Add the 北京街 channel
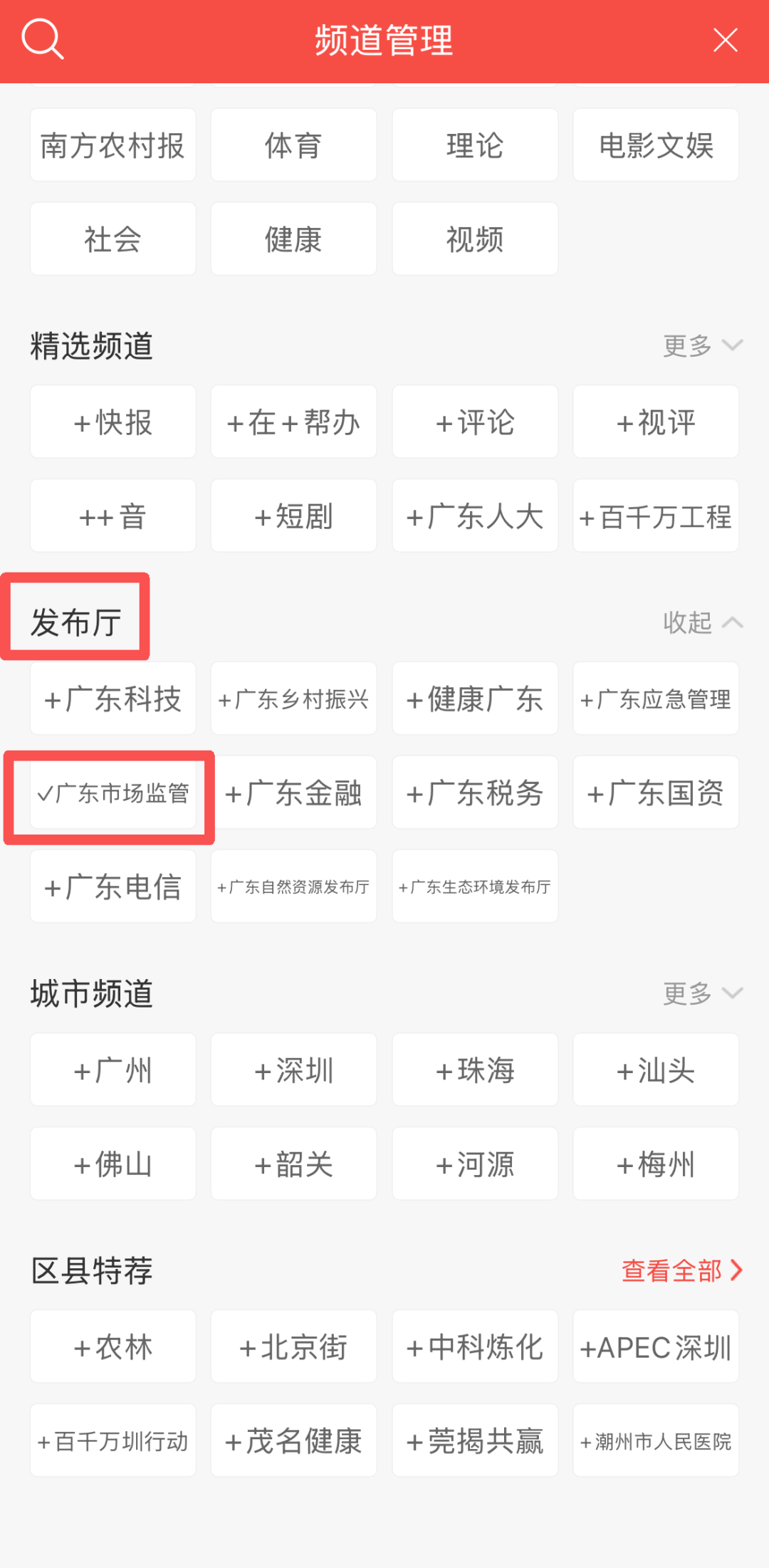This screenshot has width=769, height=1568. pos(293,1347)
